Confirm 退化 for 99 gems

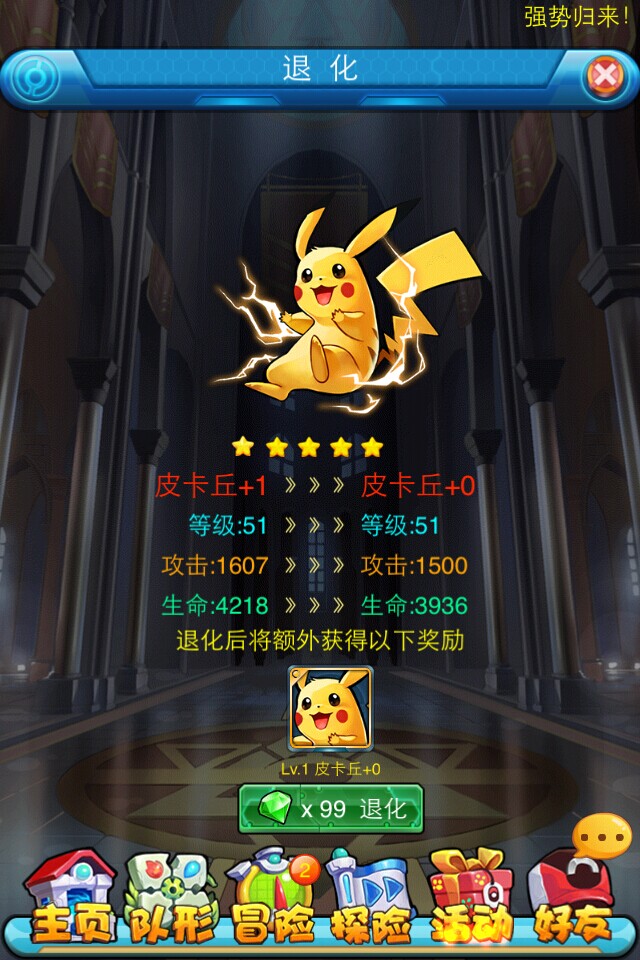click(x=331, y=808)
